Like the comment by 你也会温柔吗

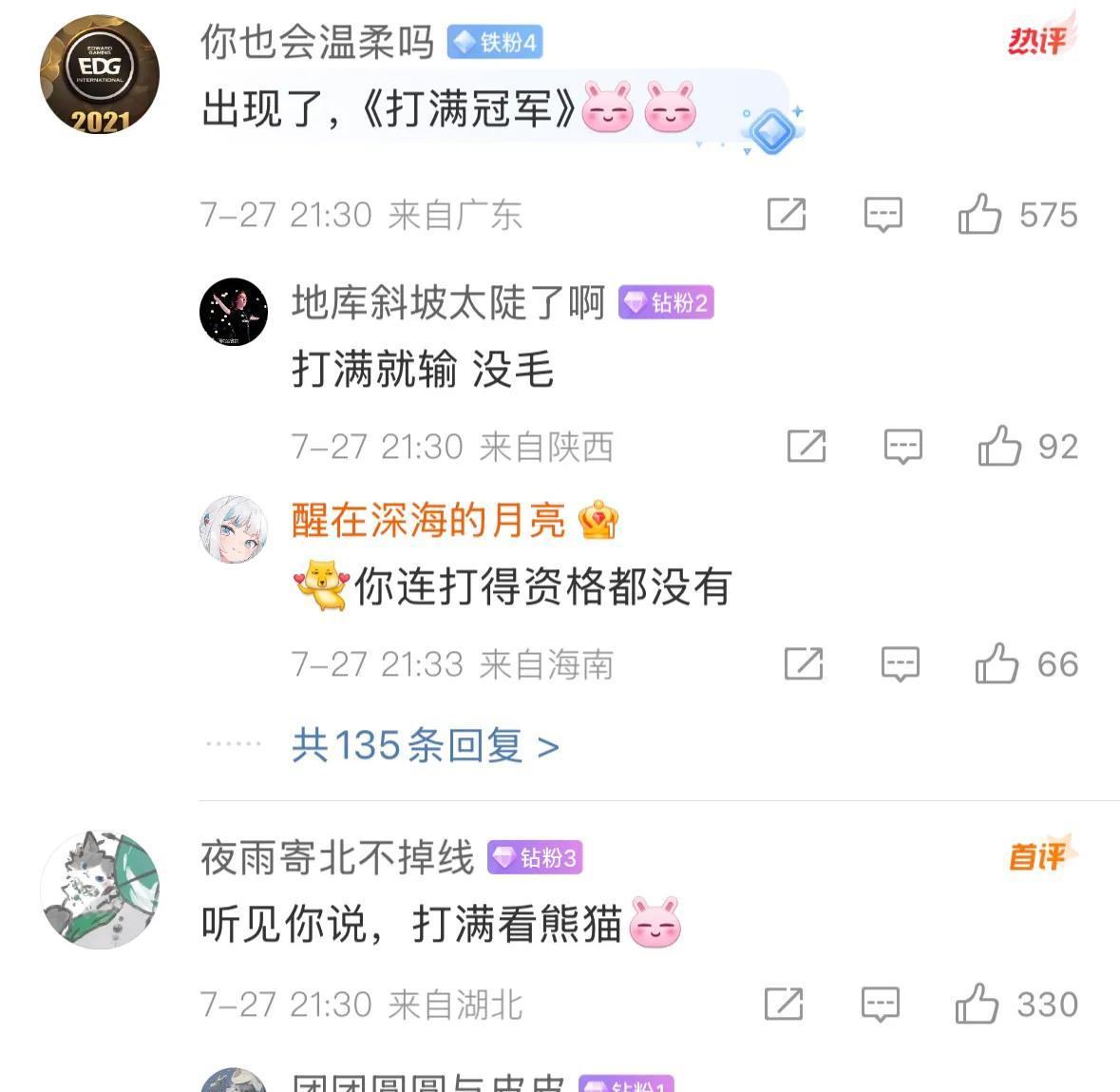(979, 214)
